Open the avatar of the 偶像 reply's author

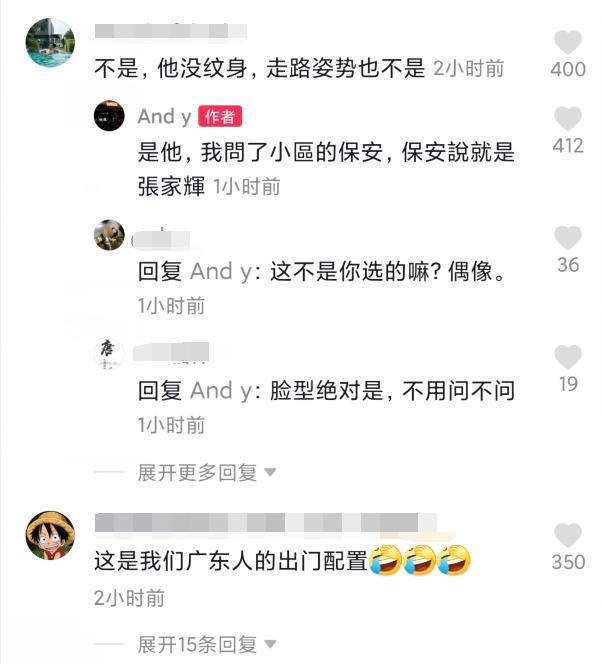(110, 235)
